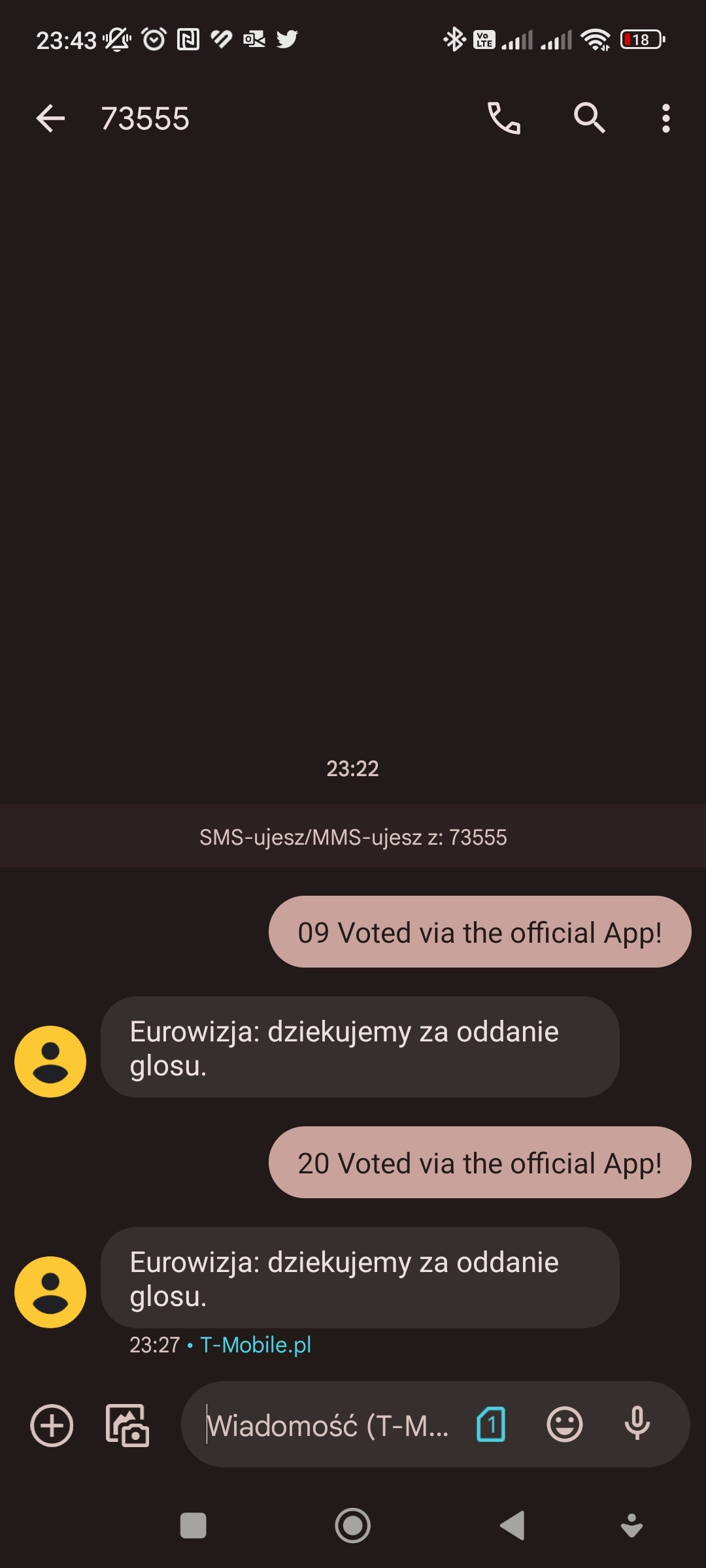The height and width of the screenshot is (1568, 706).
Task: Search within this conversation
Action: (589, 118)
